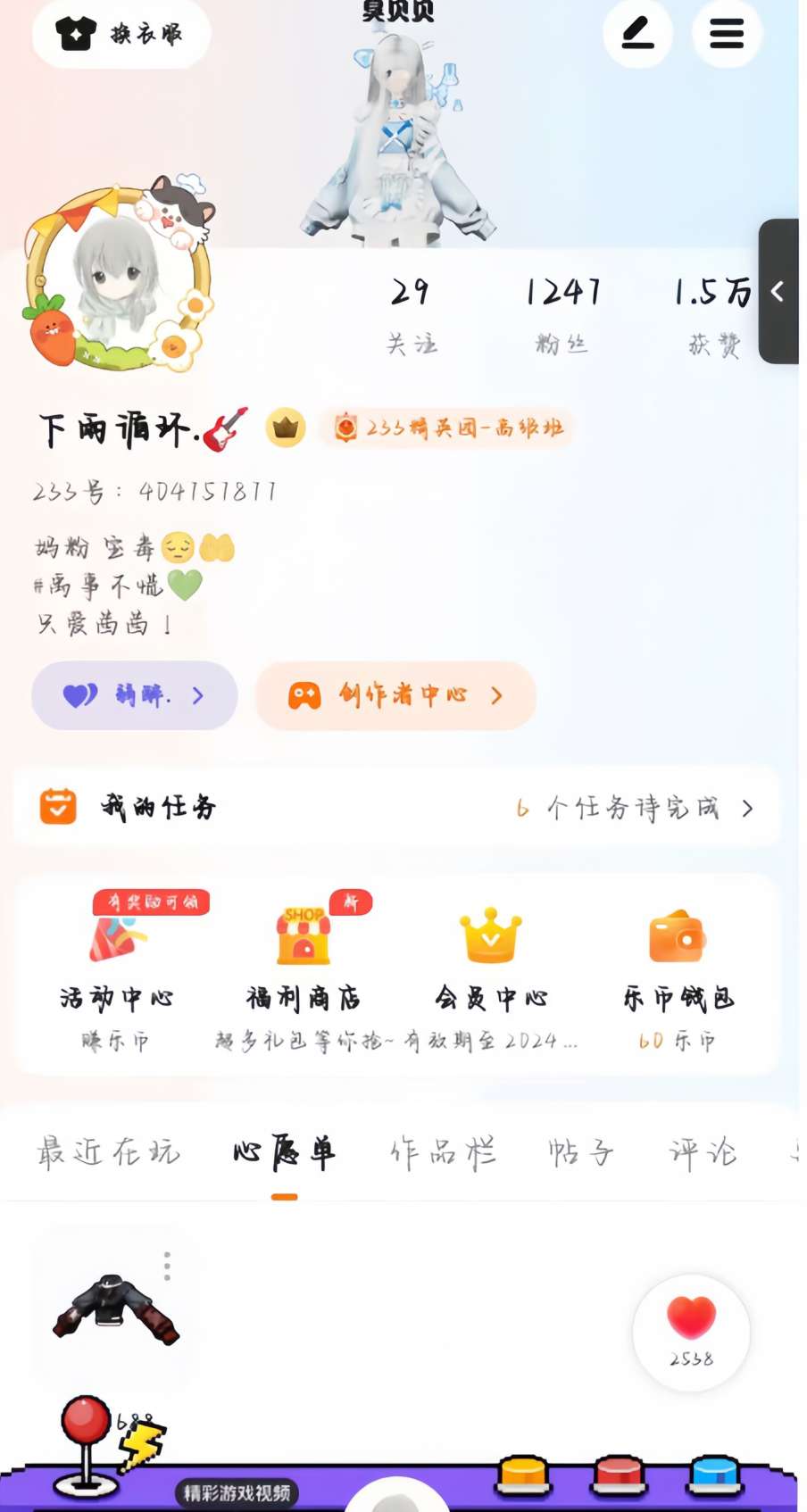
Task: Open the edit profile pencil icon
Action: (x=637, y=34)
